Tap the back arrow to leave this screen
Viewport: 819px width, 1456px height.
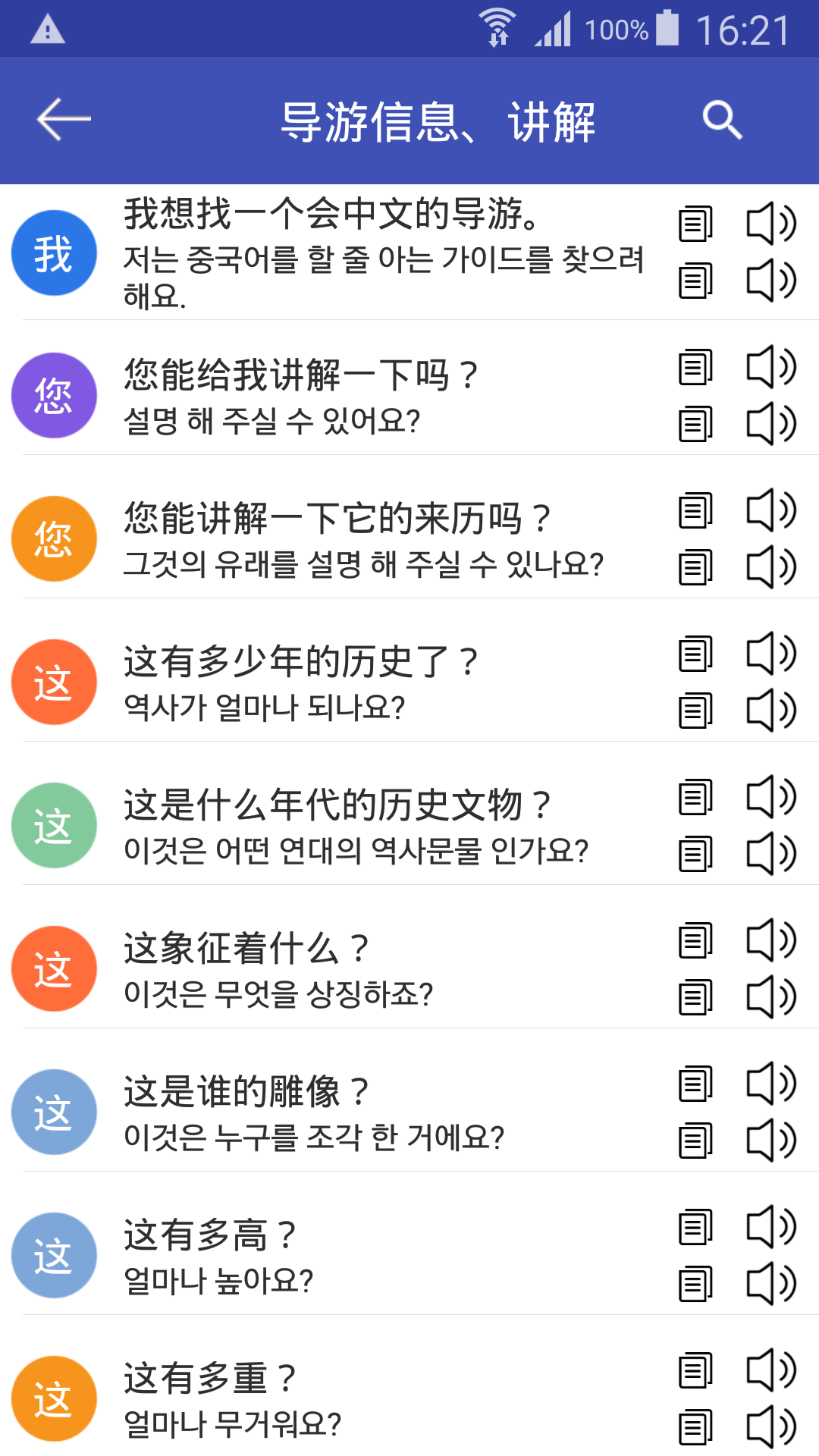click(x=64, y=120)
